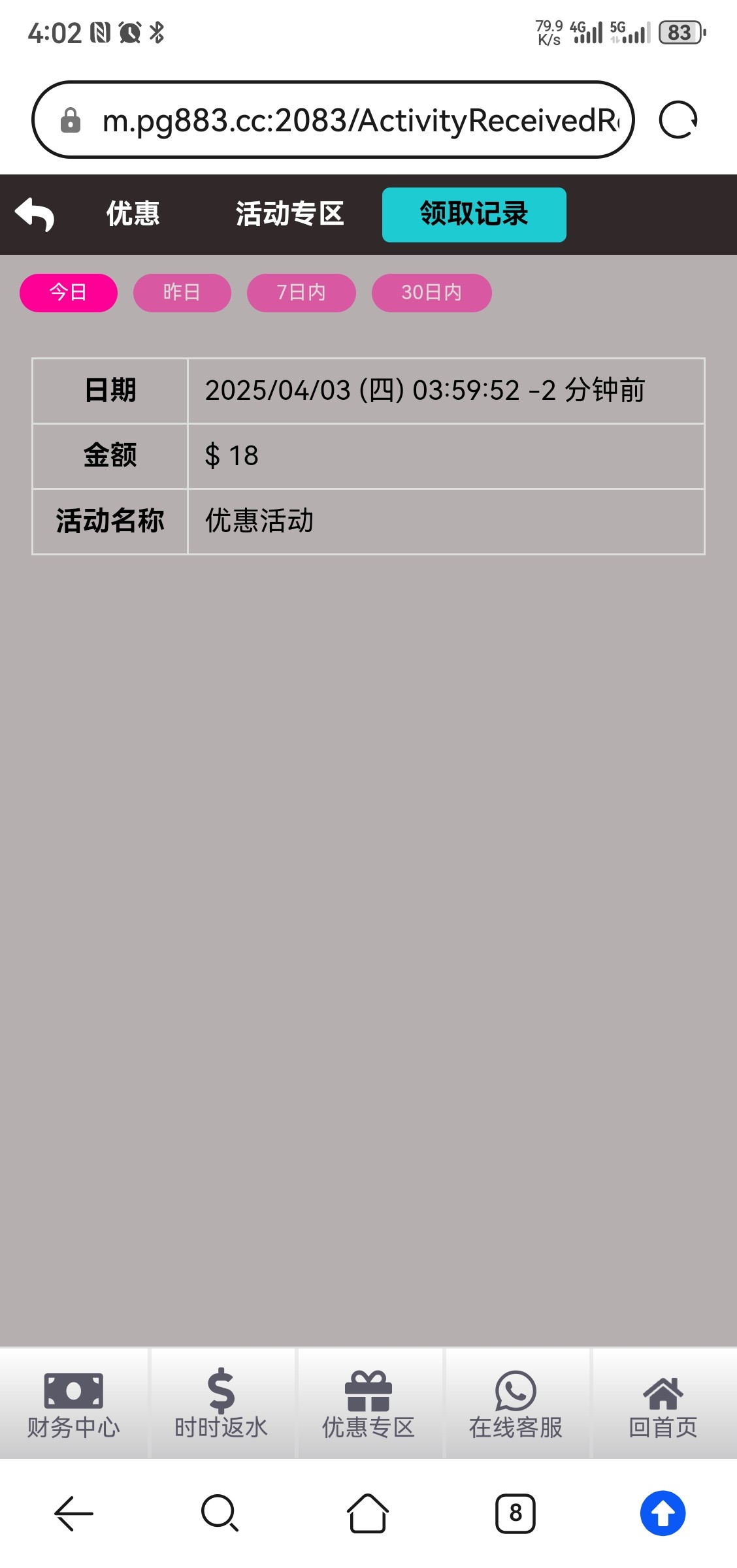Contact 在线客服 support
The image size is (737, 1568).
(x=516, y=1405)
